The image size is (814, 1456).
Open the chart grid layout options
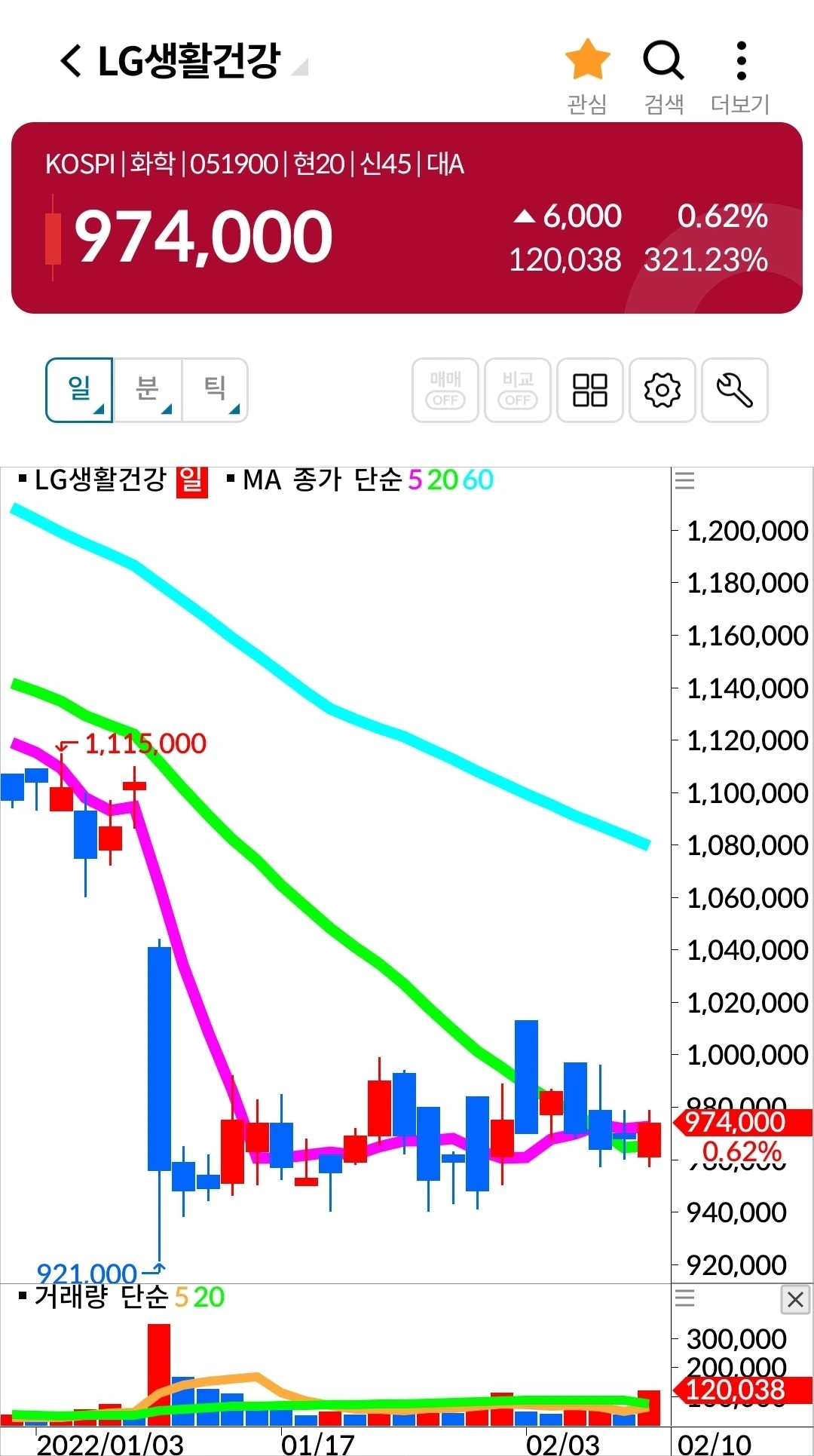tap(590, 390)
